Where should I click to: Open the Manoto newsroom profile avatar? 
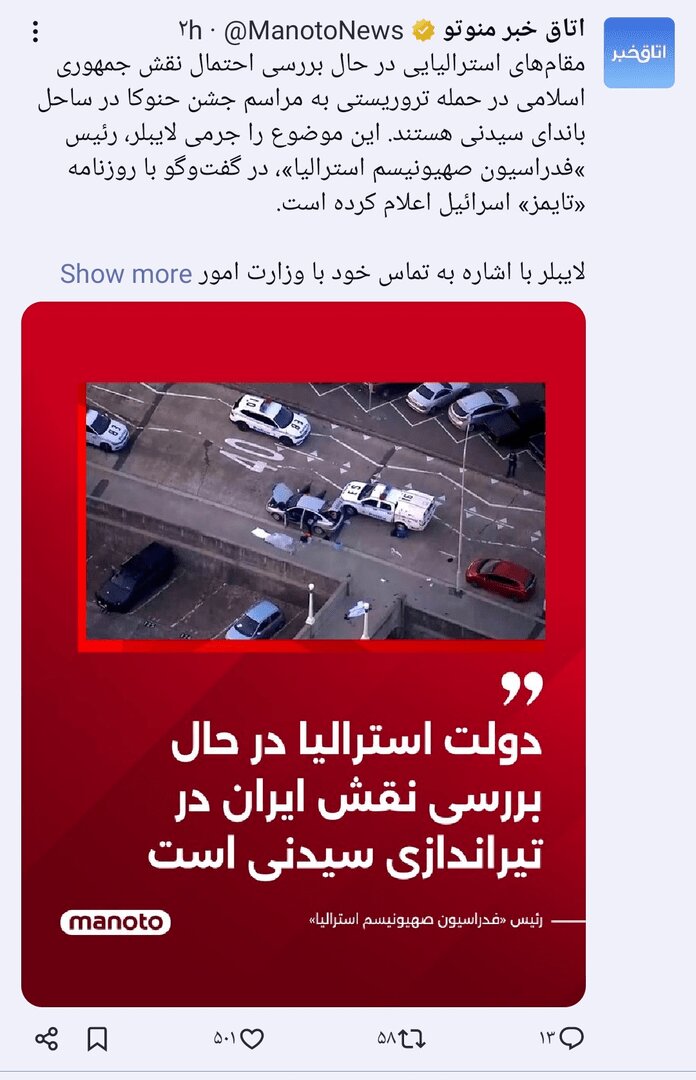[639, 53]
